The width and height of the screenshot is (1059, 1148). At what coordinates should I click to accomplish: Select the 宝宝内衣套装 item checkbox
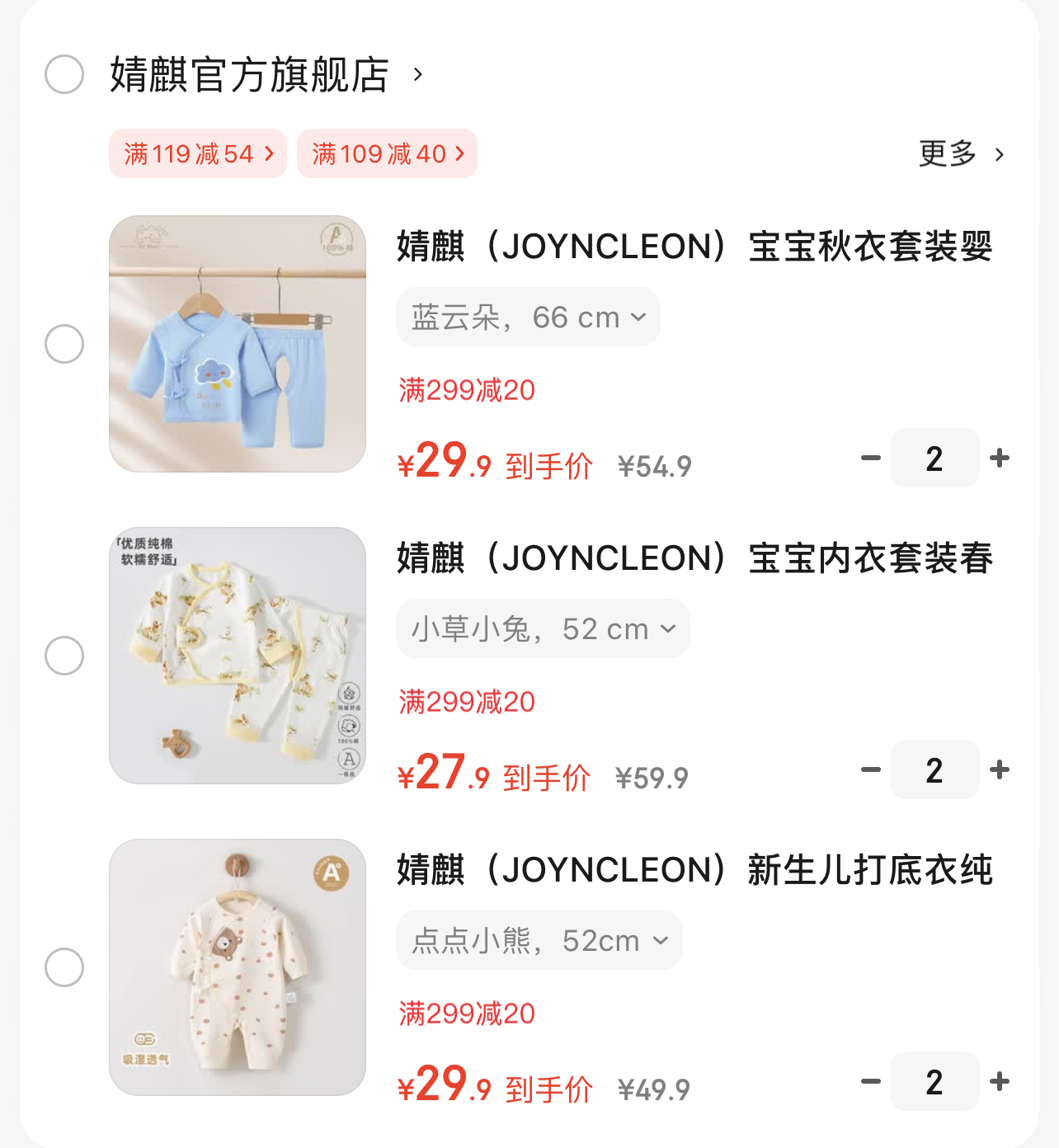point(64,656)
